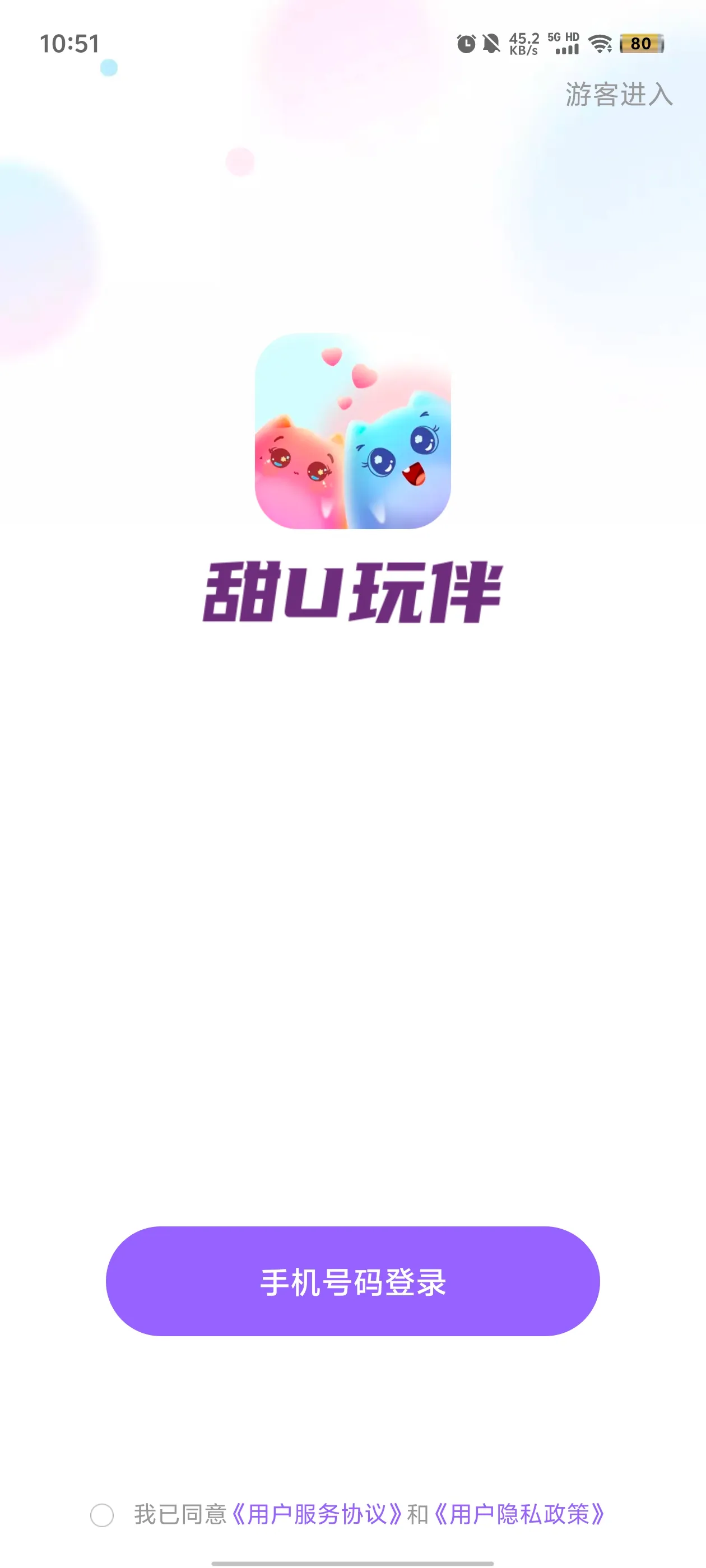This screenshot has height=1568, width=706.
Task: Tap the clock showing 10:51
Action: (69, 44)
